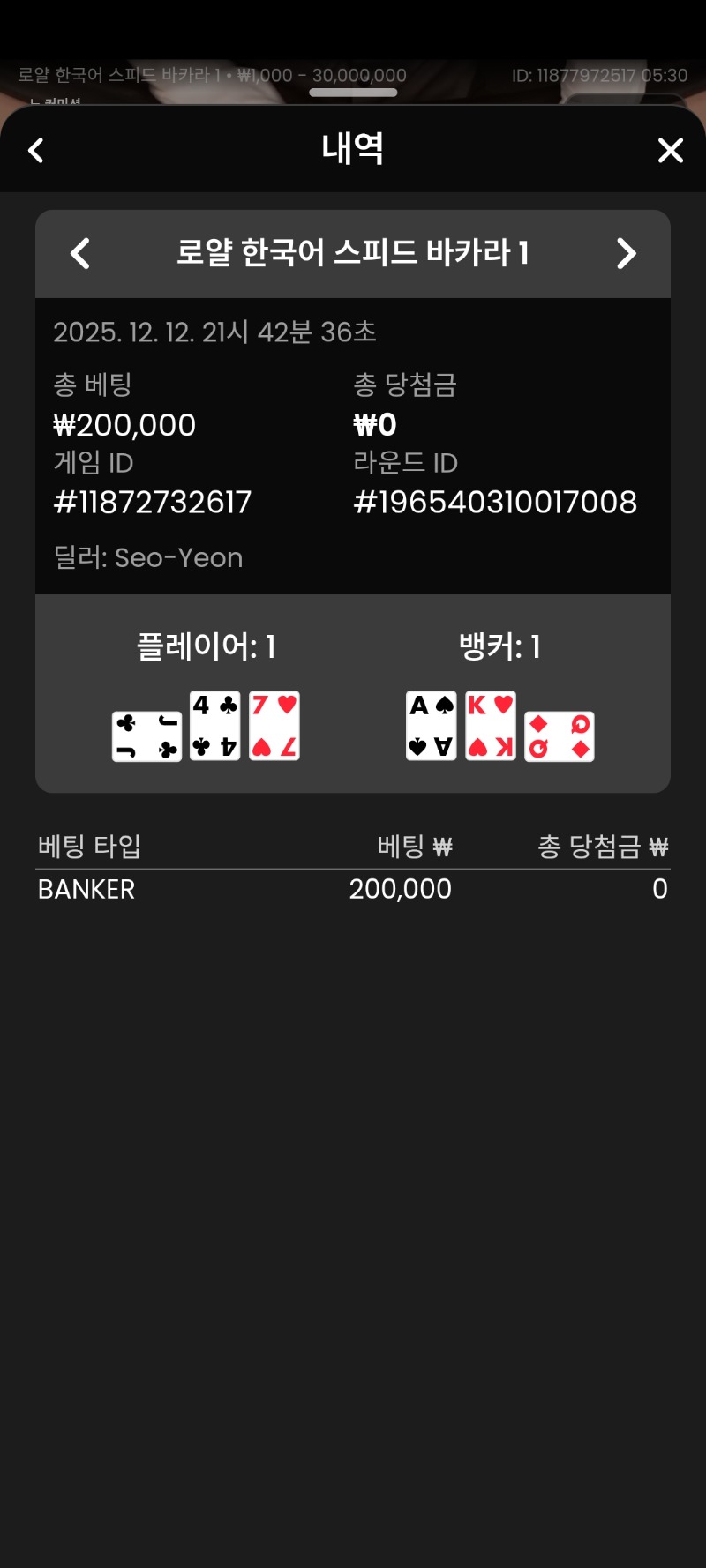
Task: Click the right navigation arrow for game history
Action: [627, 253]
